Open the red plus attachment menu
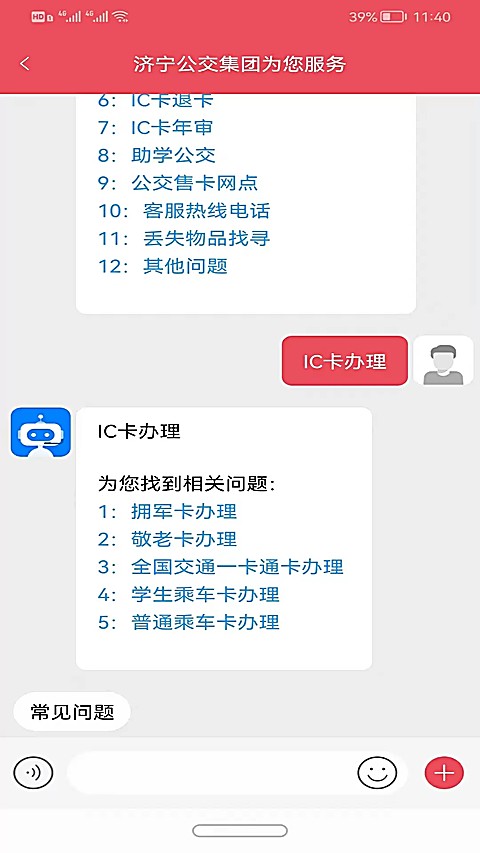The image size is (480, 853). pos(444,772)
